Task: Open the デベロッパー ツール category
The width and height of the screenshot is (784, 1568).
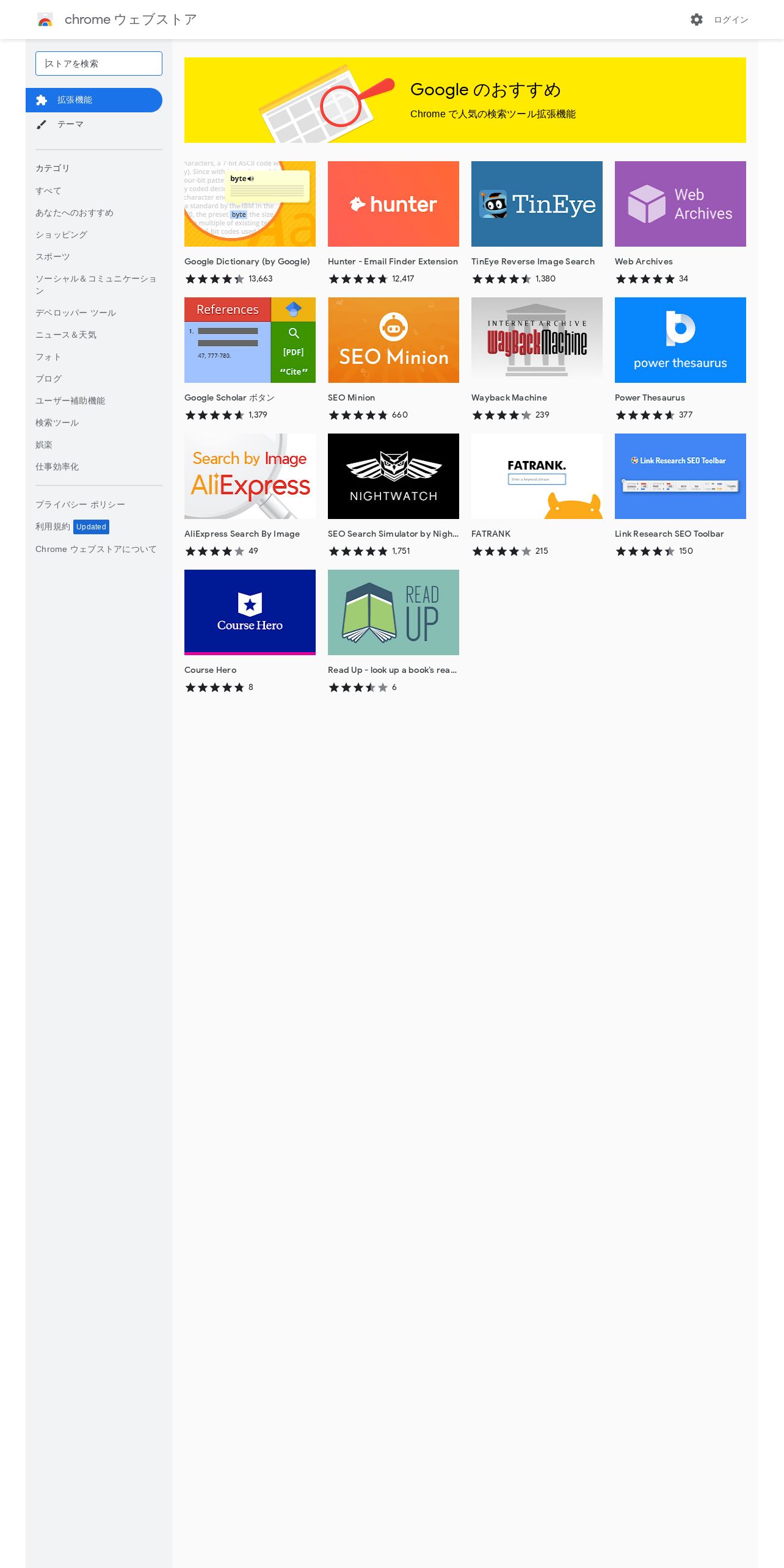Action: [76, 313]
